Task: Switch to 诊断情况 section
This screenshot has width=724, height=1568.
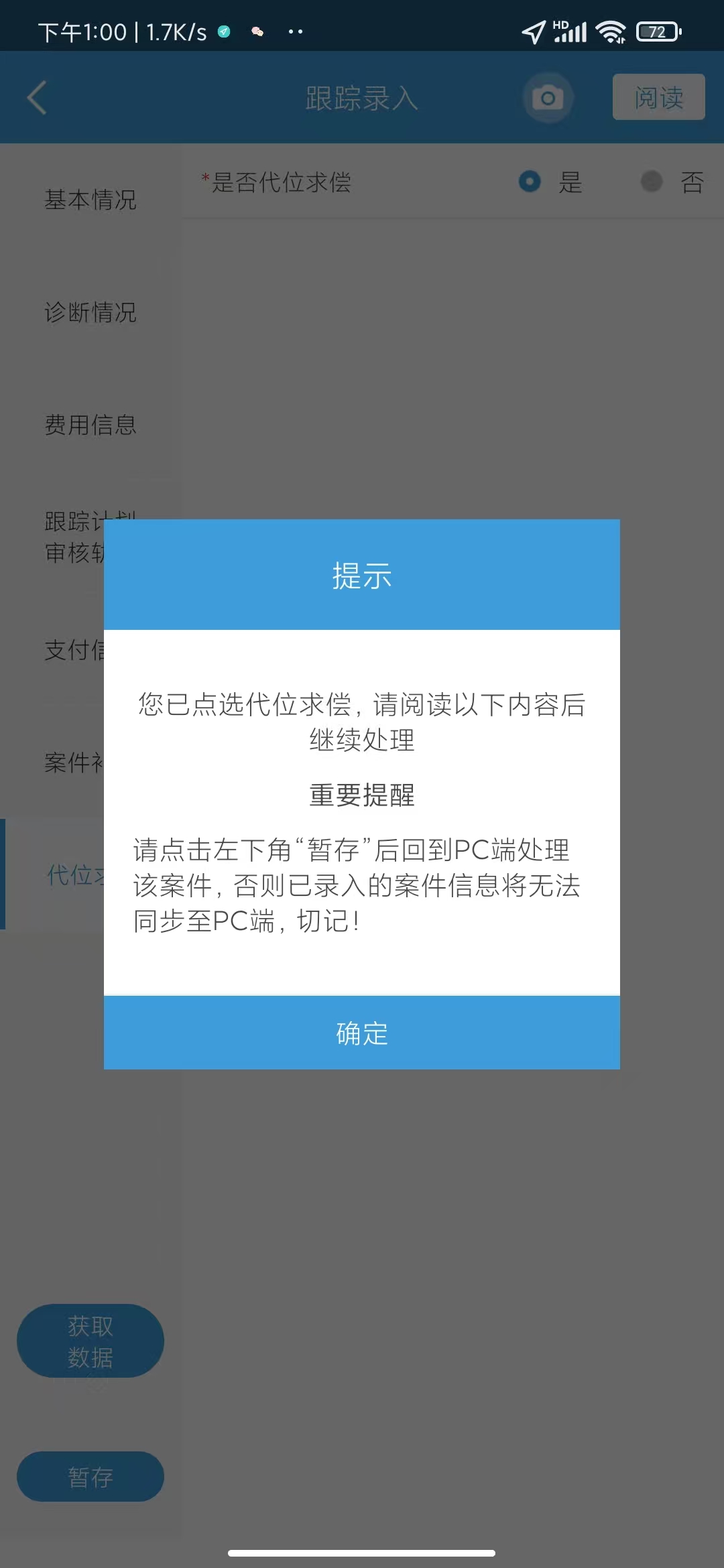Action: 90,312
